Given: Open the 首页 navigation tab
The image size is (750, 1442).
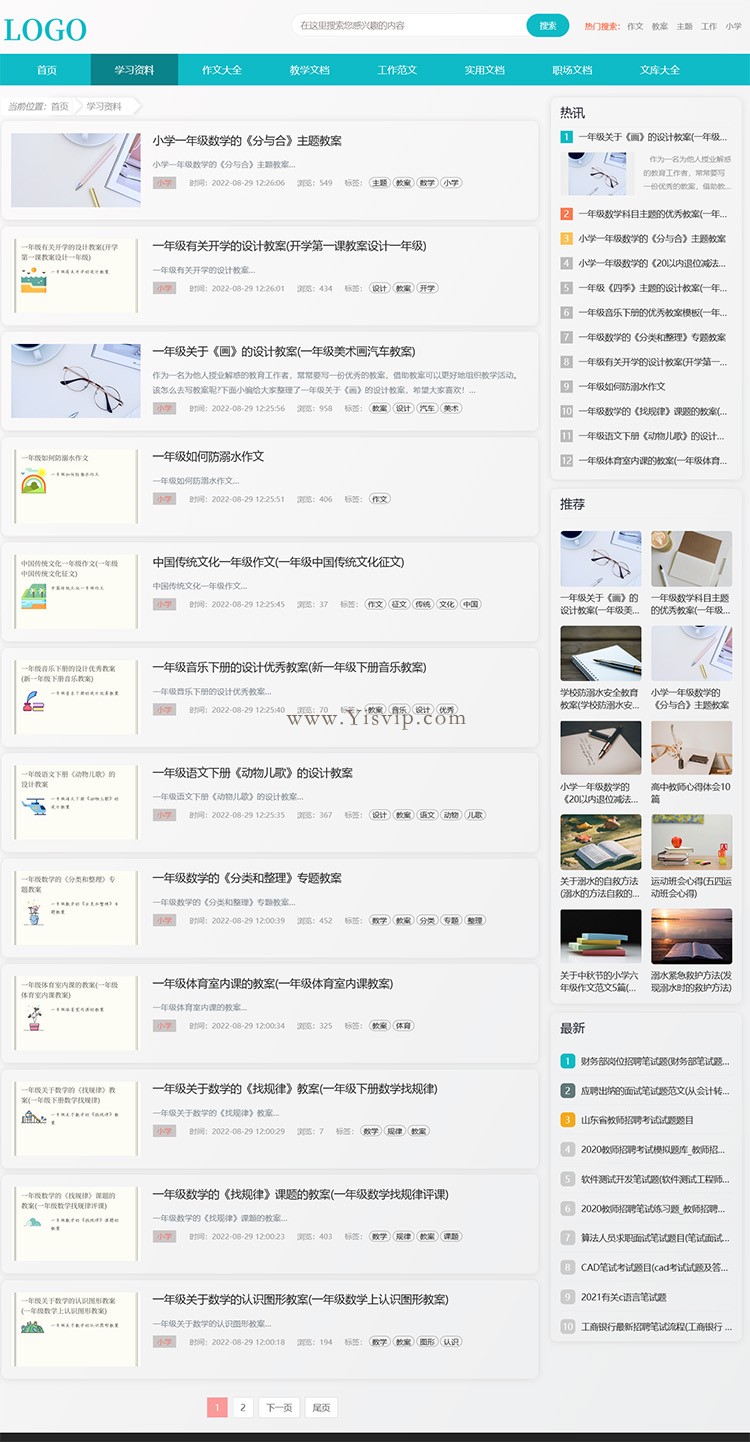Looking at the screenshot, I should tap(46, 70).
